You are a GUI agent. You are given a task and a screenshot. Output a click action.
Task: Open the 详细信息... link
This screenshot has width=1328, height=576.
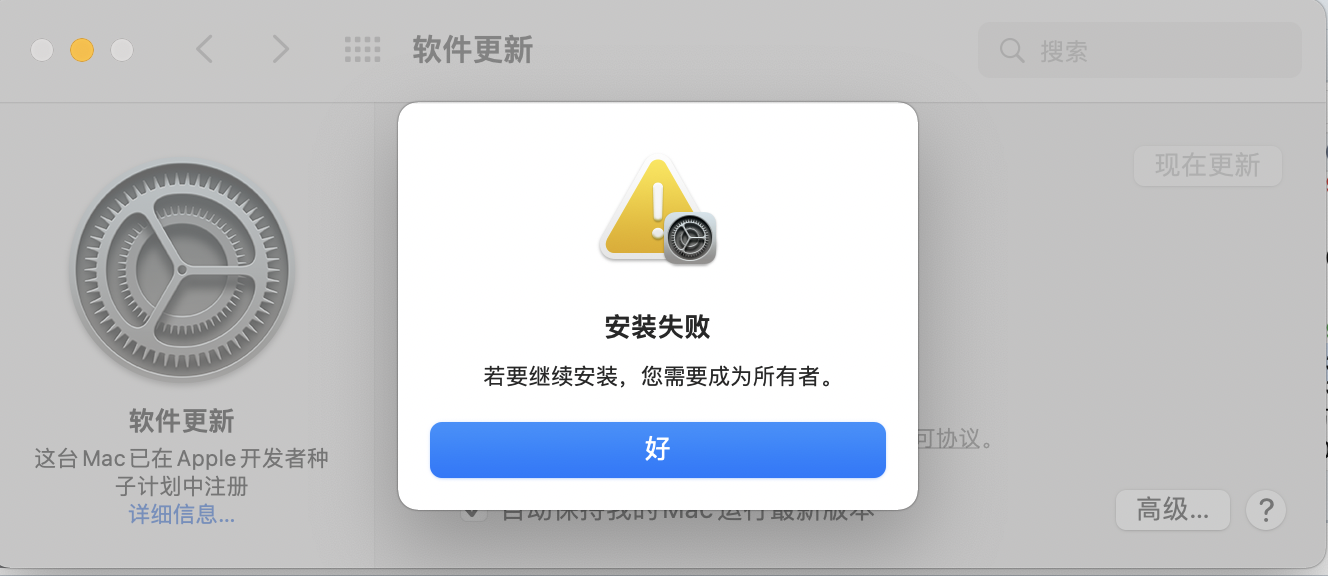(182, 516)
